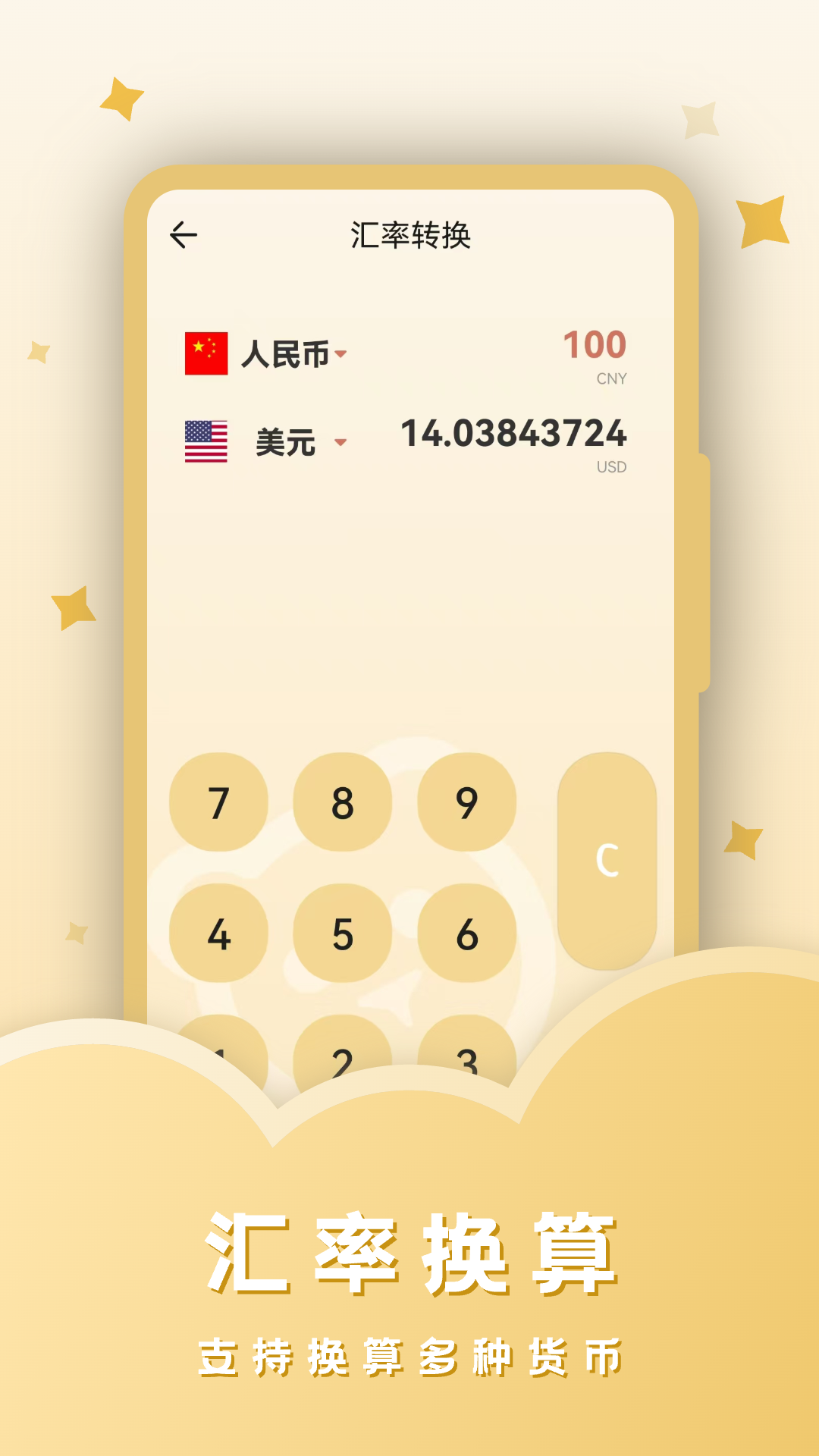Select USD as the output currency
Screen dimensions: 819x1456
point(288,440)
